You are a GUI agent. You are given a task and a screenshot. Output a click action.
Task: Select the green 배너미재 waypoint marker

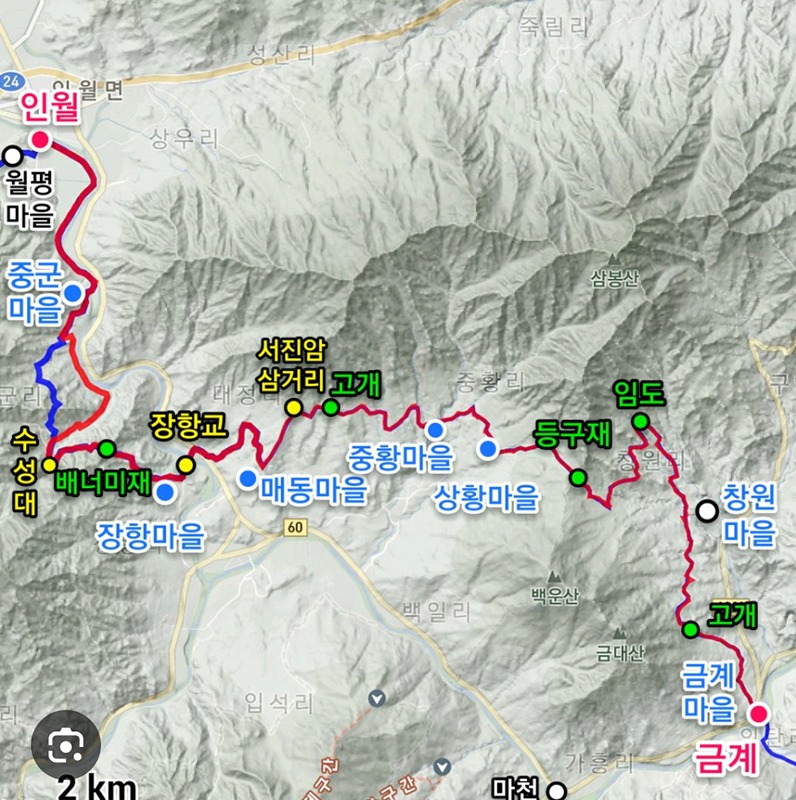(x=104, y=449)
